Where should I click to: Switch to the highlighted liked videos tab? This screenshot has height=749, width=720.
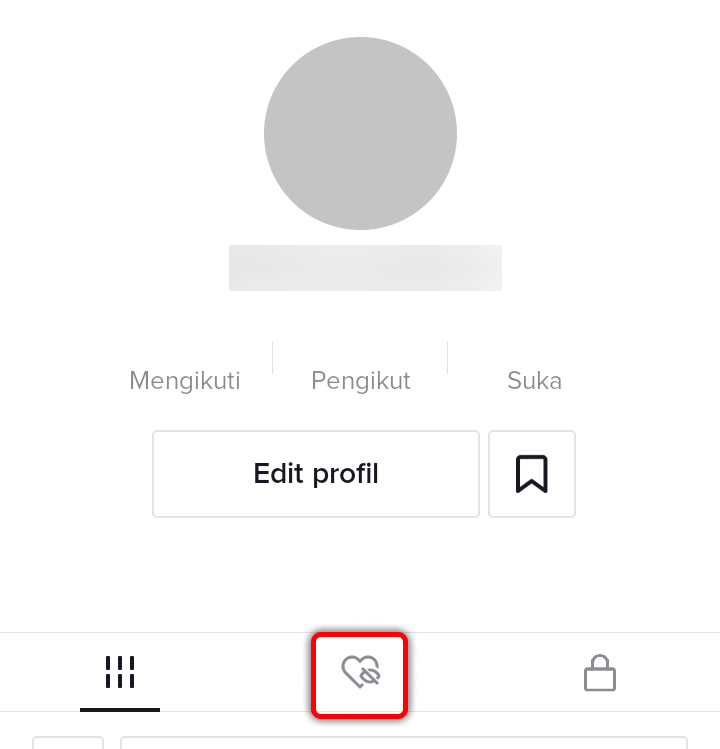pos(359,673)
